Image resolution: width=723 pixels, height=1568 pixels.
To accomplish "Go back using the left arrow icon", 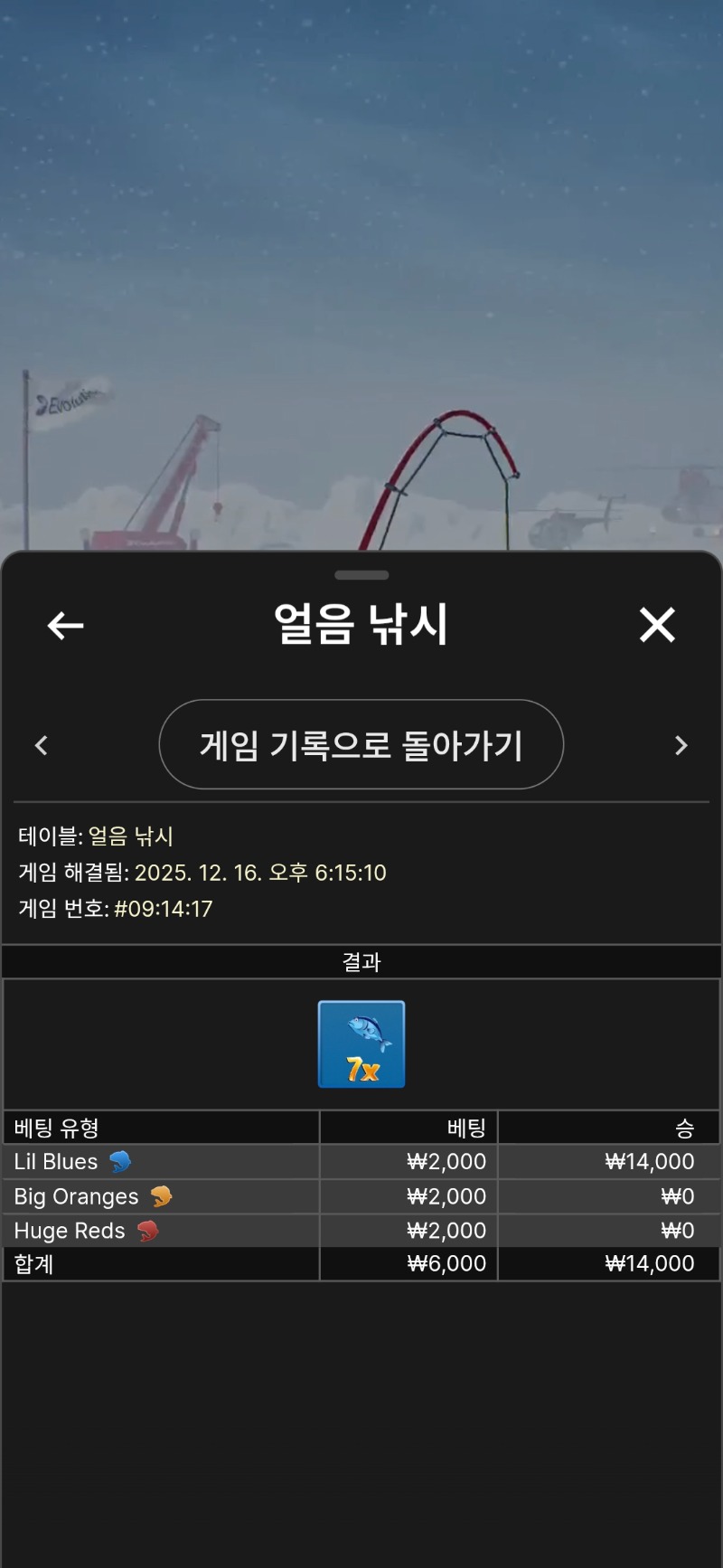I will (65, 625).
